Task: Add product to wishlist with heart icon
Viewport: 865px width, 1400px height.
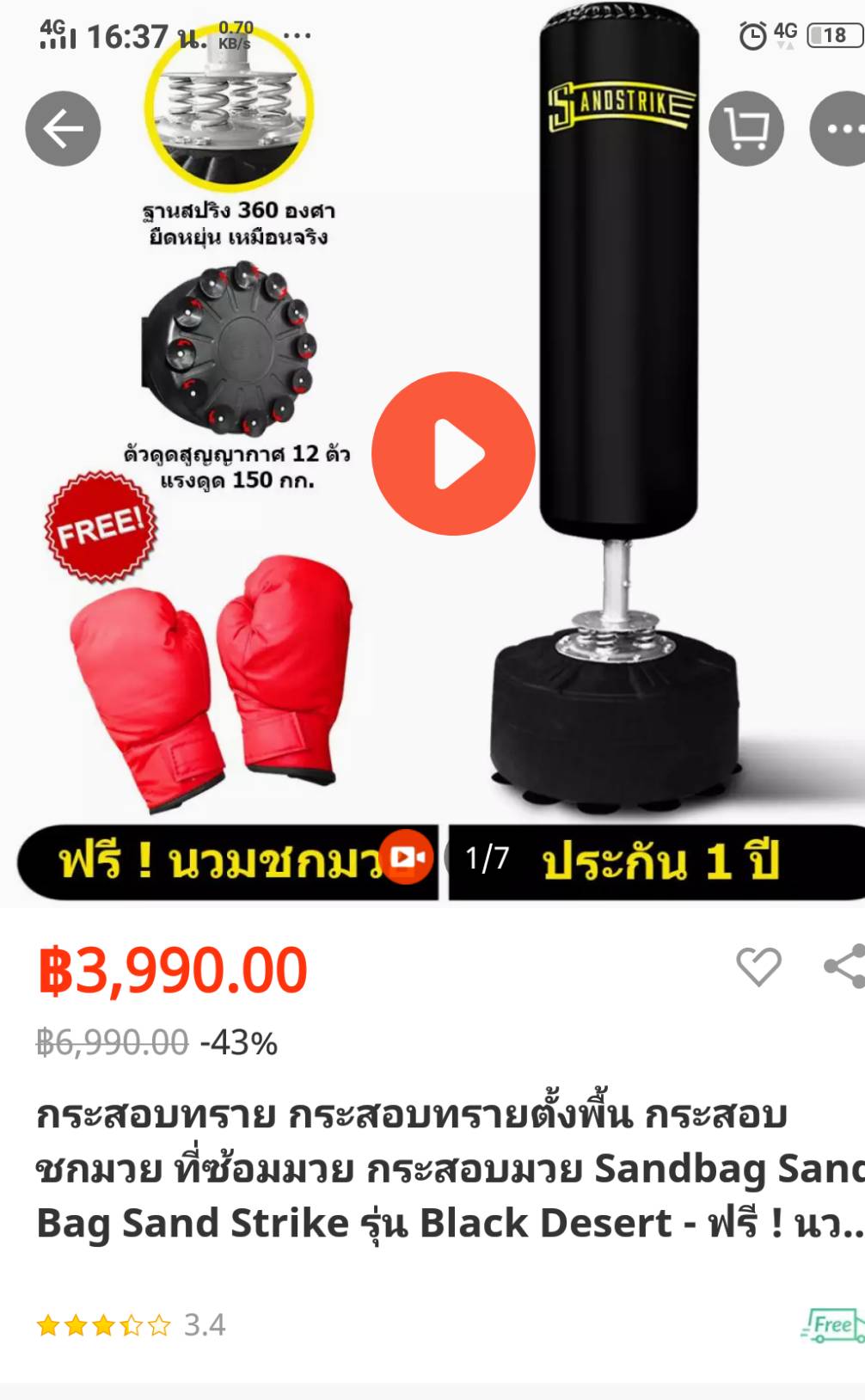Action: (759, 967)
